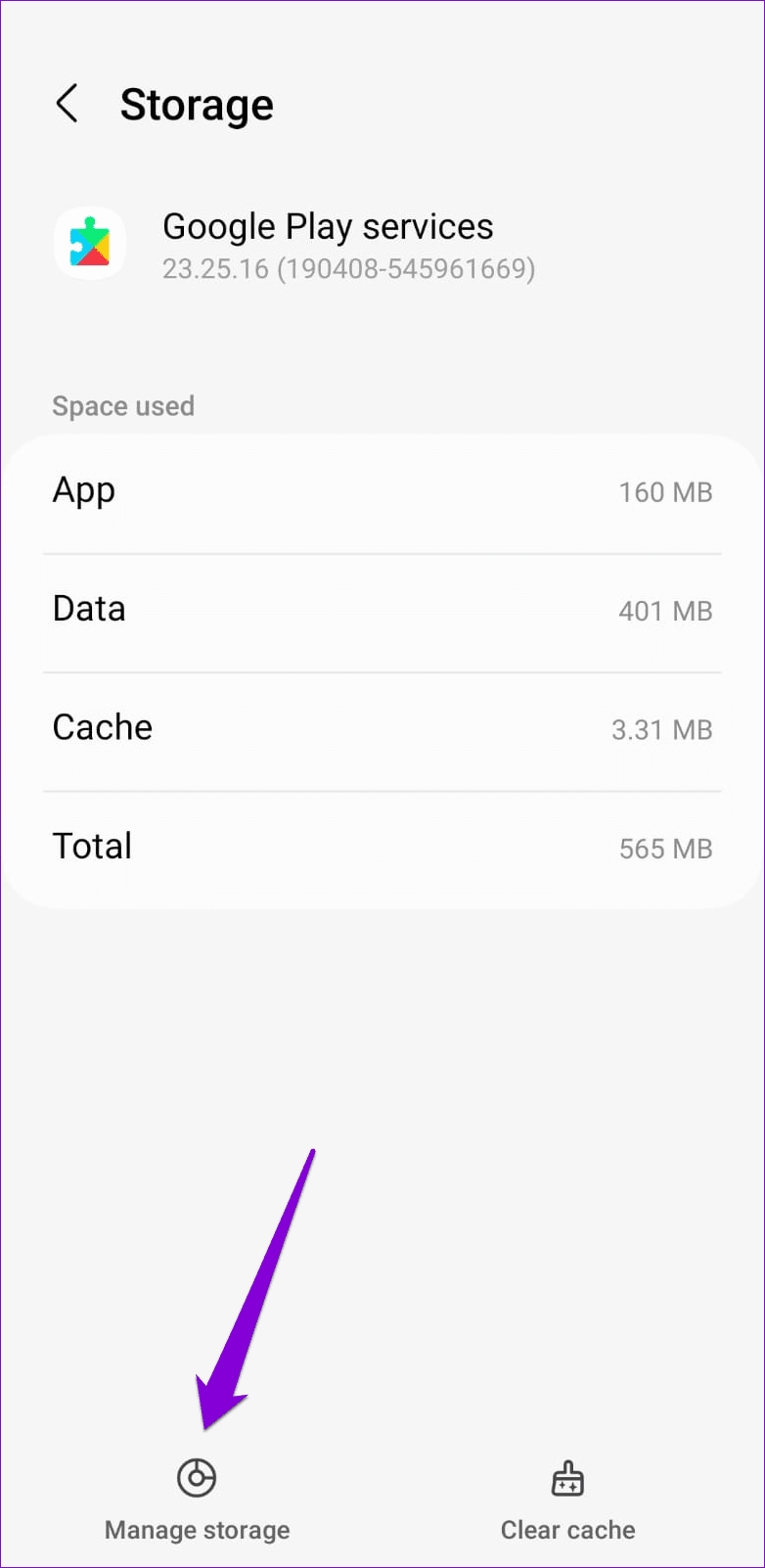The image size is (765, 1568).
Task: Tap the cache-cleaning brush icon at bottom right
Action: 567,1478
